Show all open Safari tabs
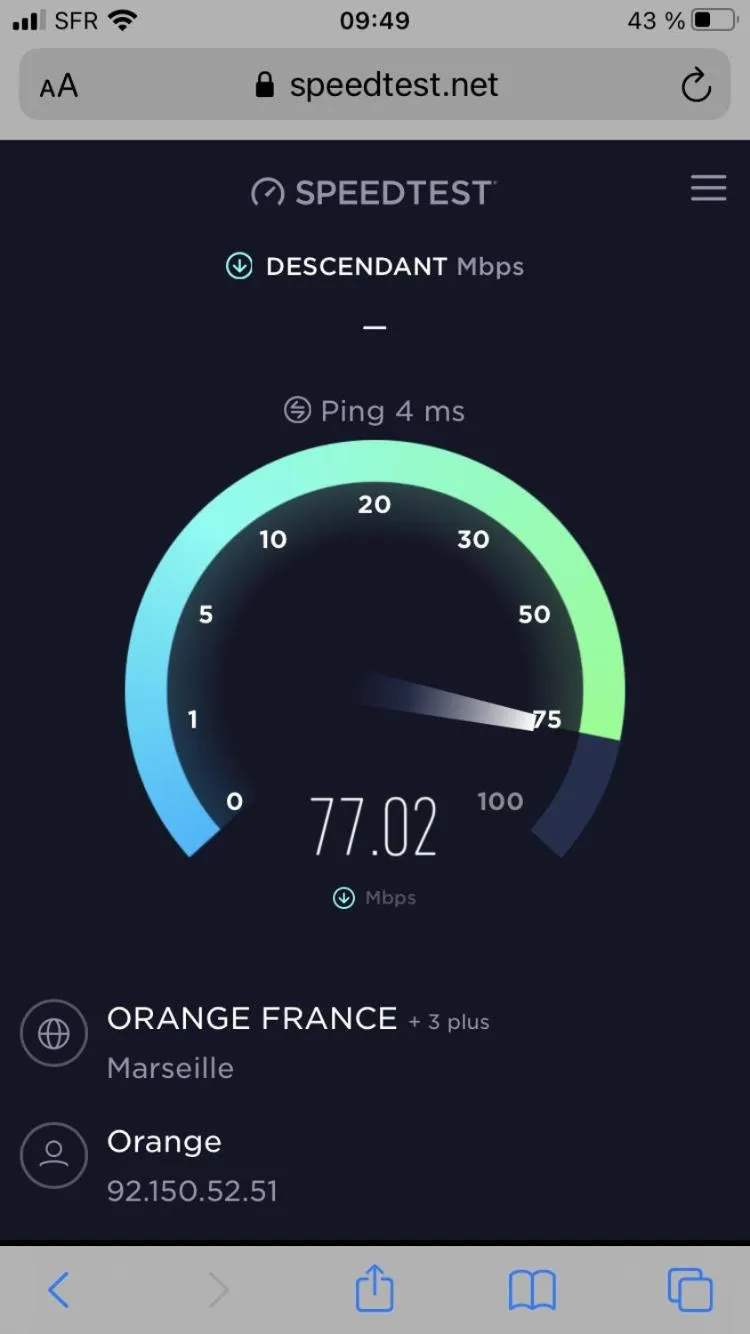This screenshot has width=750, height=1334. pos(690,1290)
